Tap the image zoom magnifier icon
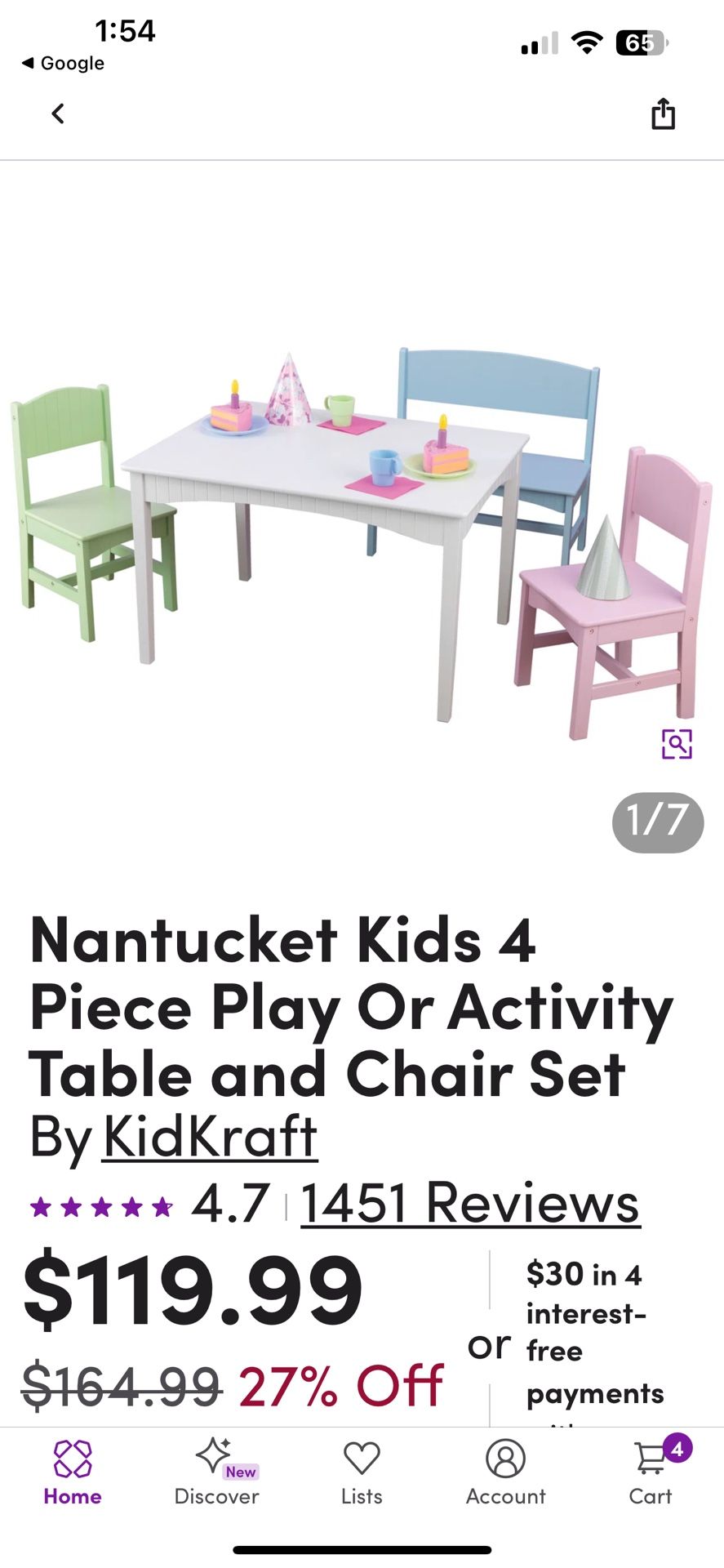The width and height of the screenshot is (724, 1568). (x=676, y=745)
